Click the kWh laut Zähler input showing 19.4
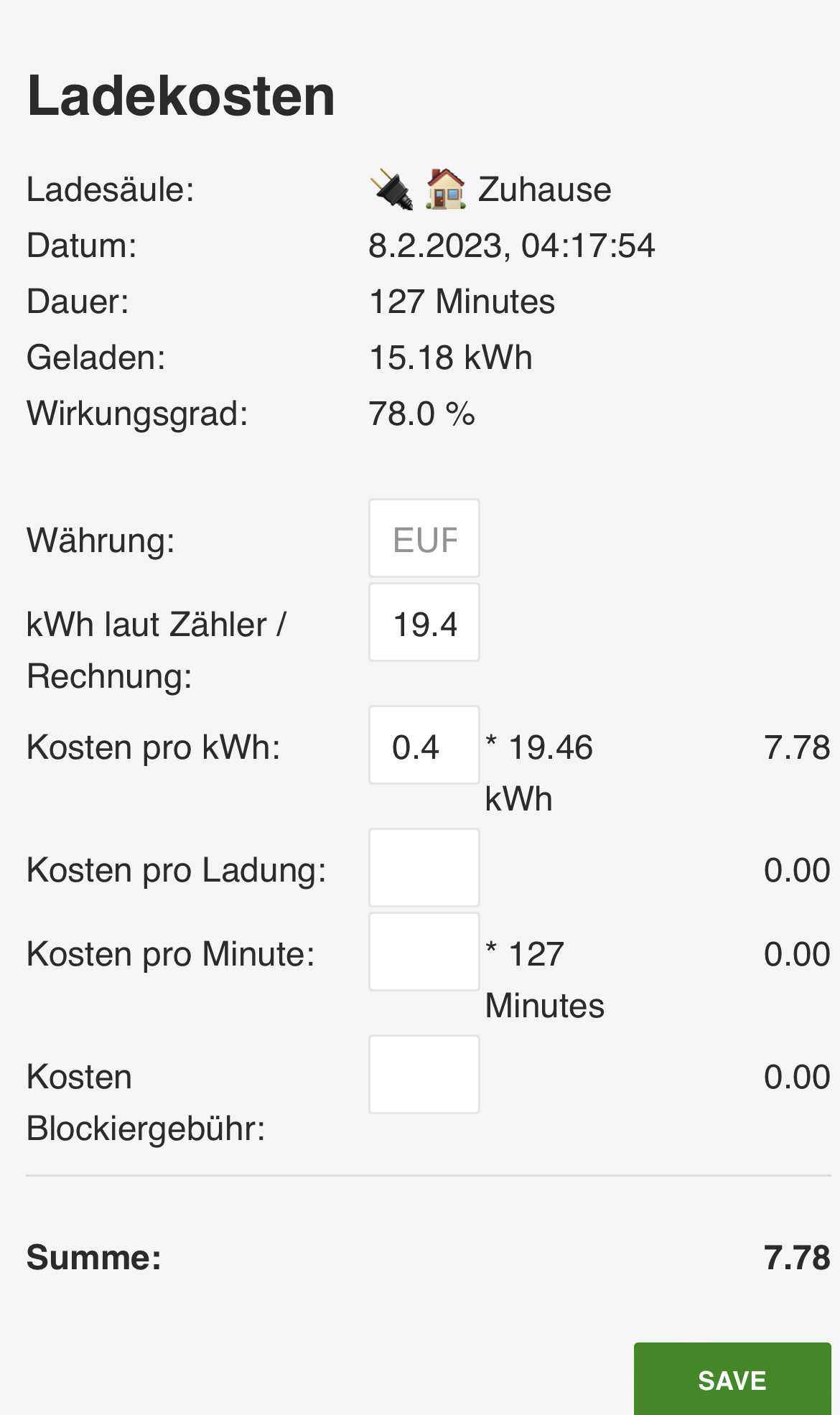Viewport: 840px width, 1415px height. pyautogui.click(x=424, y=622)
